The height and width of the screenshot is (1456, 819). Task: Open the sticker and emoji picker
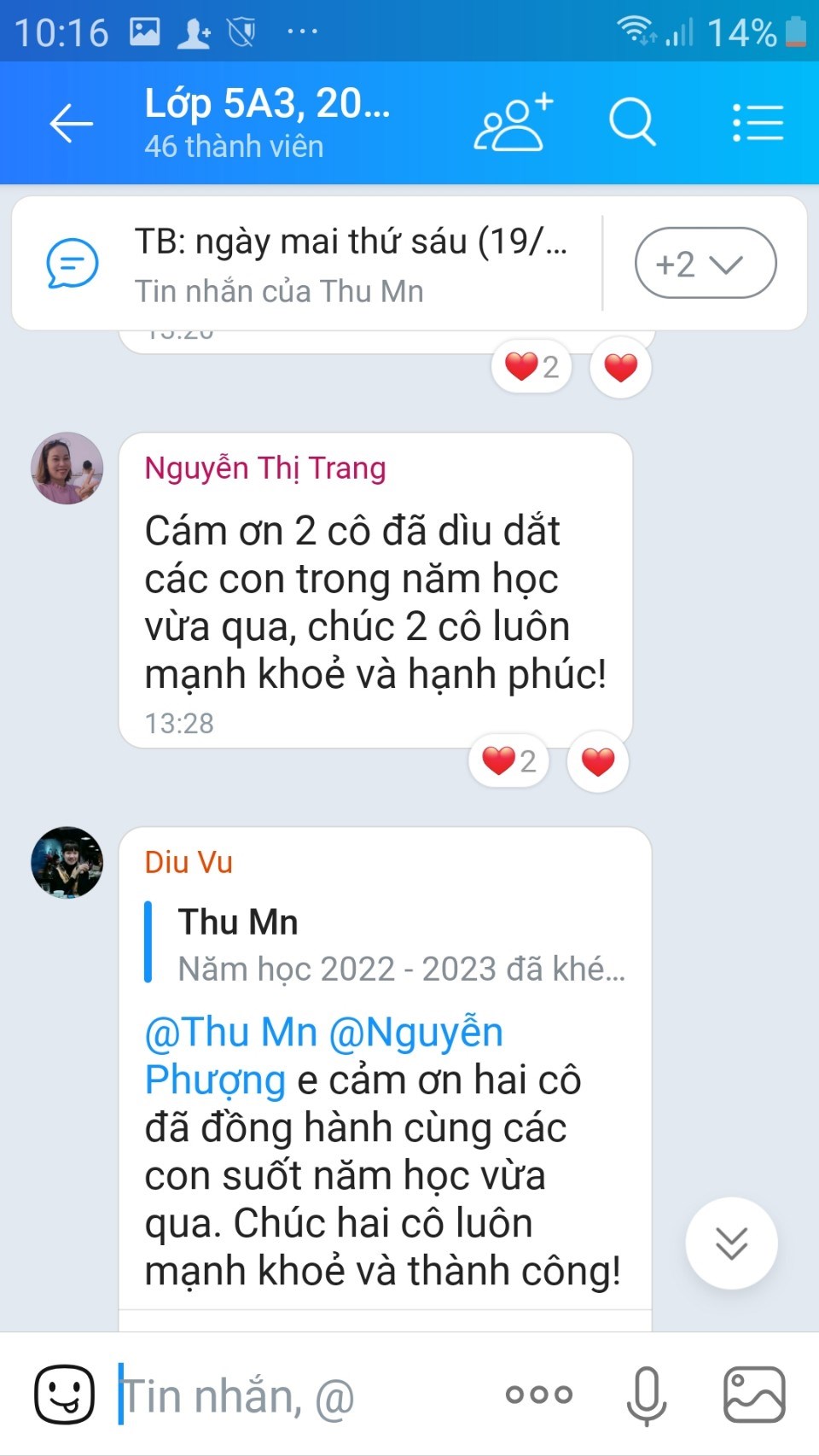point(64,1395)
